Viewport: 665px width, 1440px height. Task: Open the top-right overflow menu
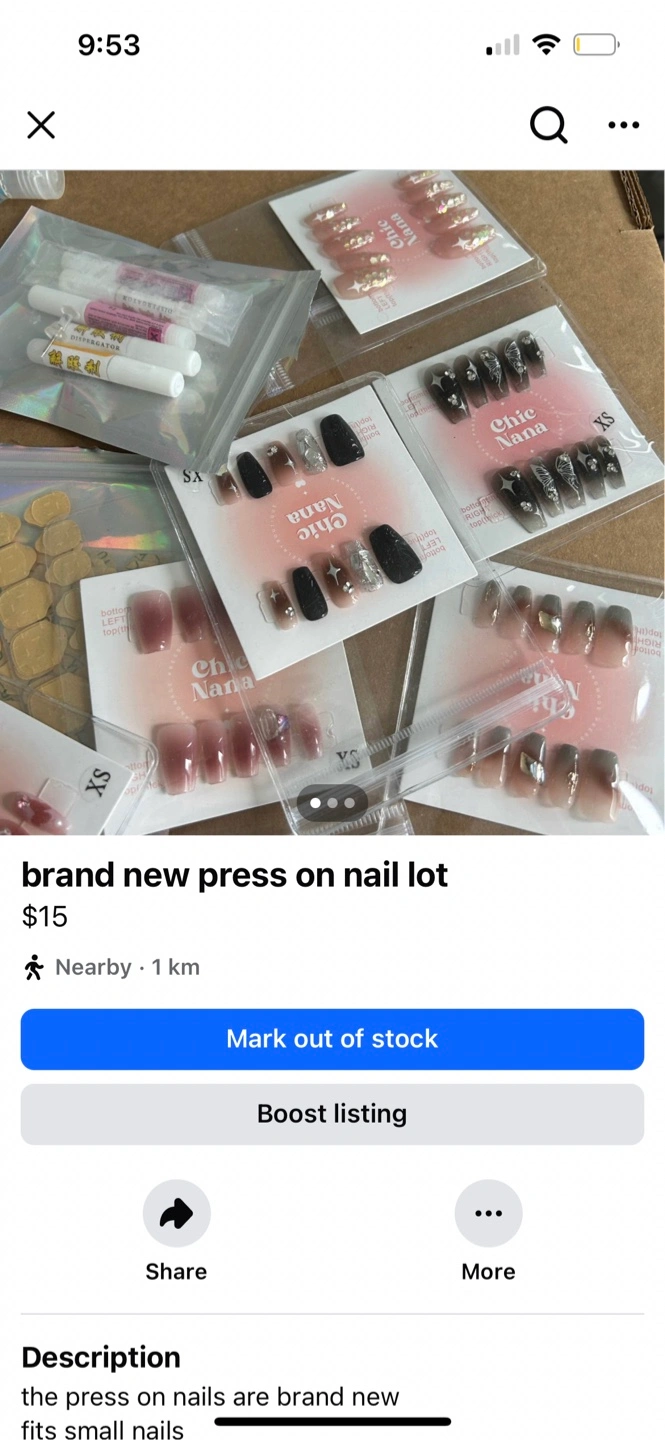(x=623, y=125)
